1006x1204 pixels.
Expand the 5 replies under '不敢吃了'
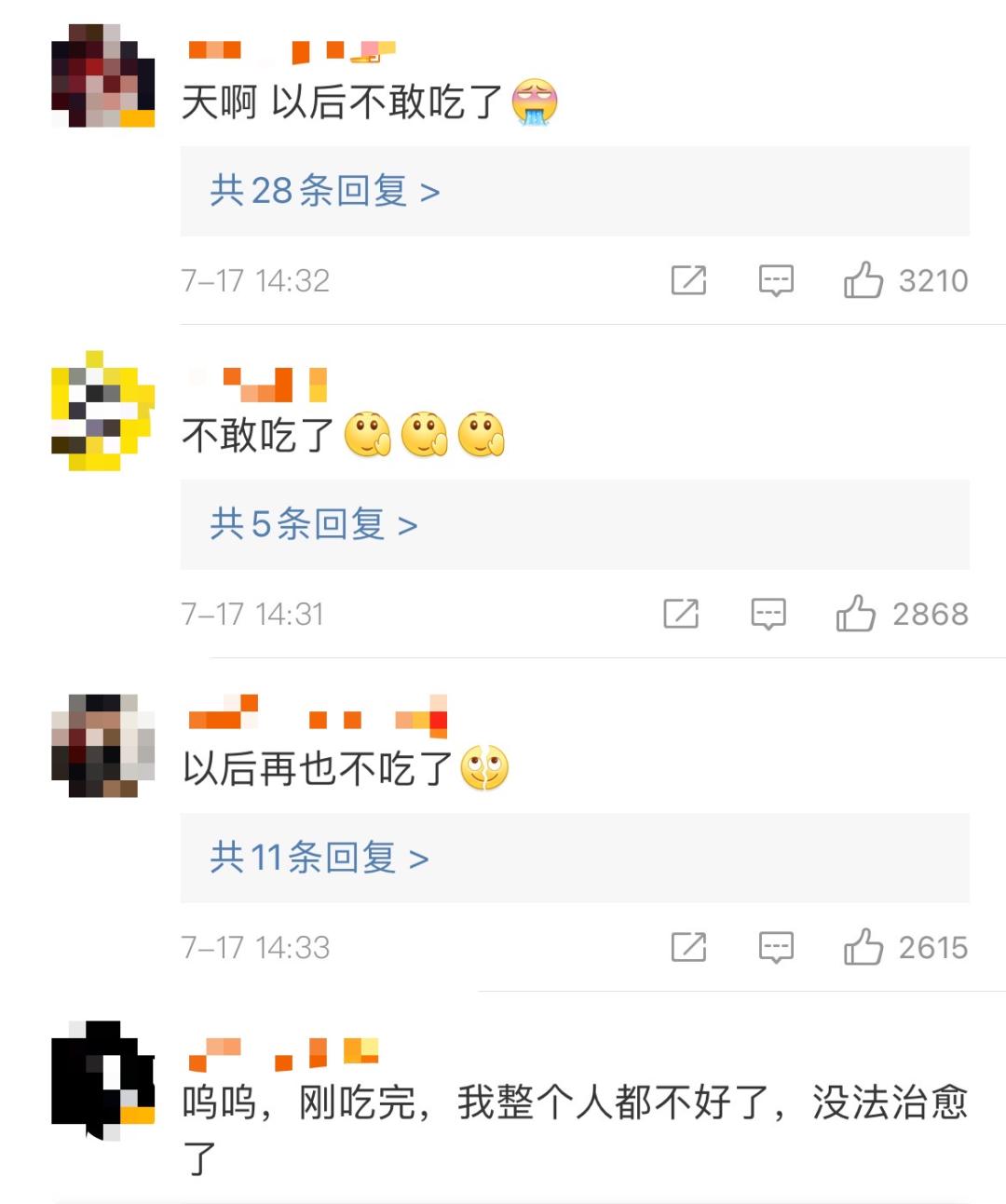(x=313, y=524)
